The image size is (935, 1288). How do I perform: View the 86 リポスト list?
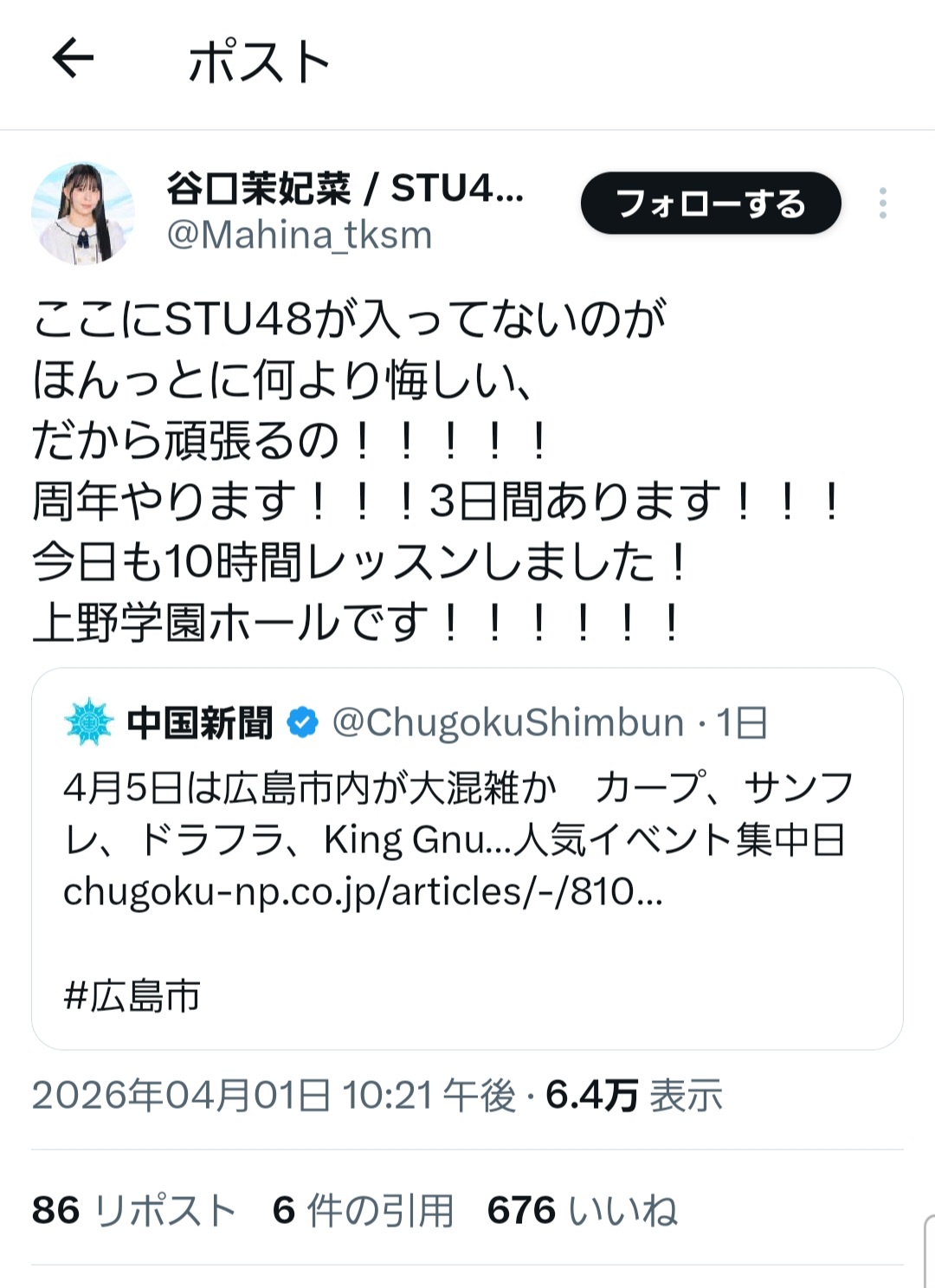pyautogui.click(x=134, y=1210)
